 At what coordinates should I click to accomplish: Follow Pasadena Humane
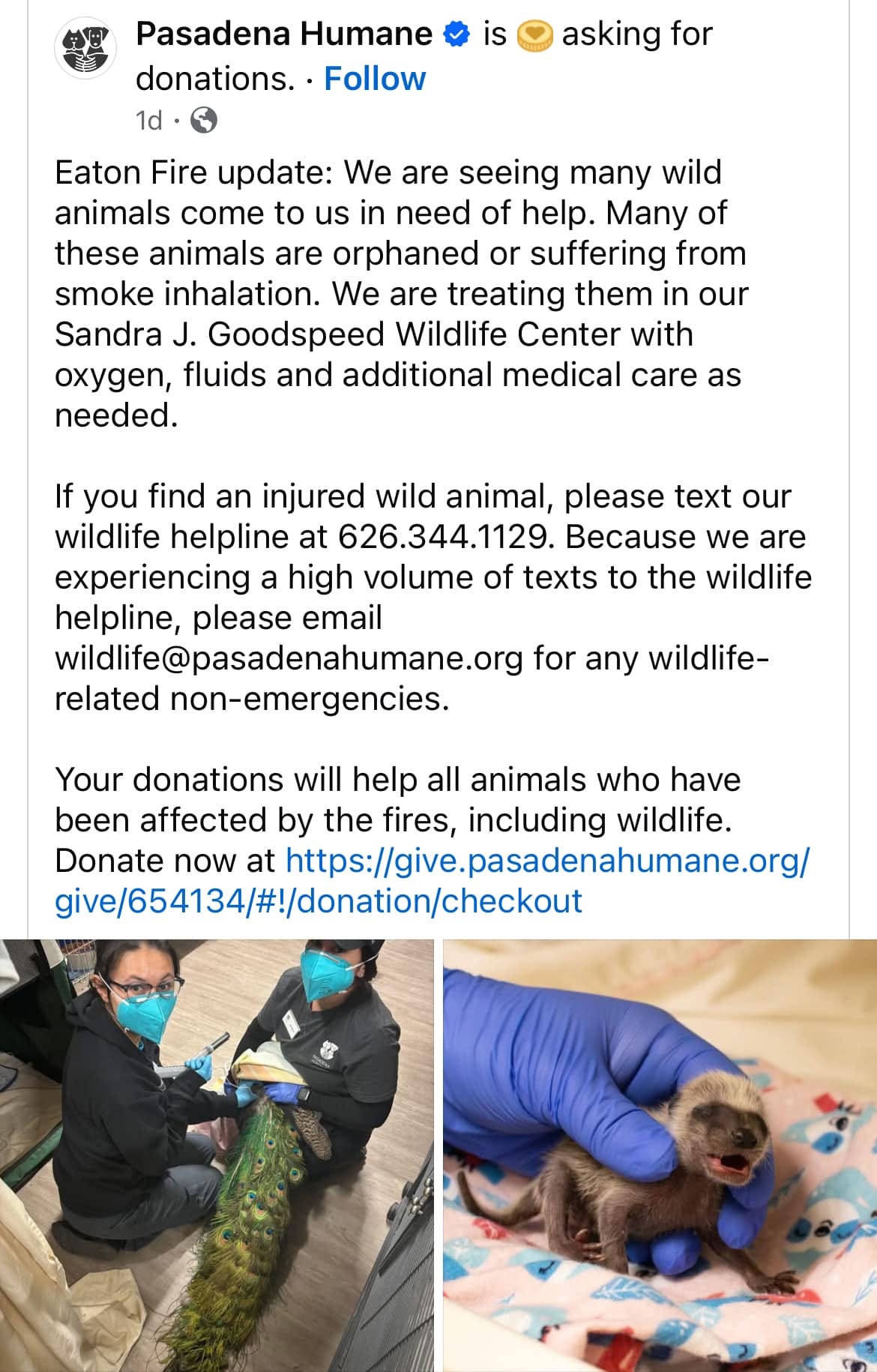tap(375, 79)
